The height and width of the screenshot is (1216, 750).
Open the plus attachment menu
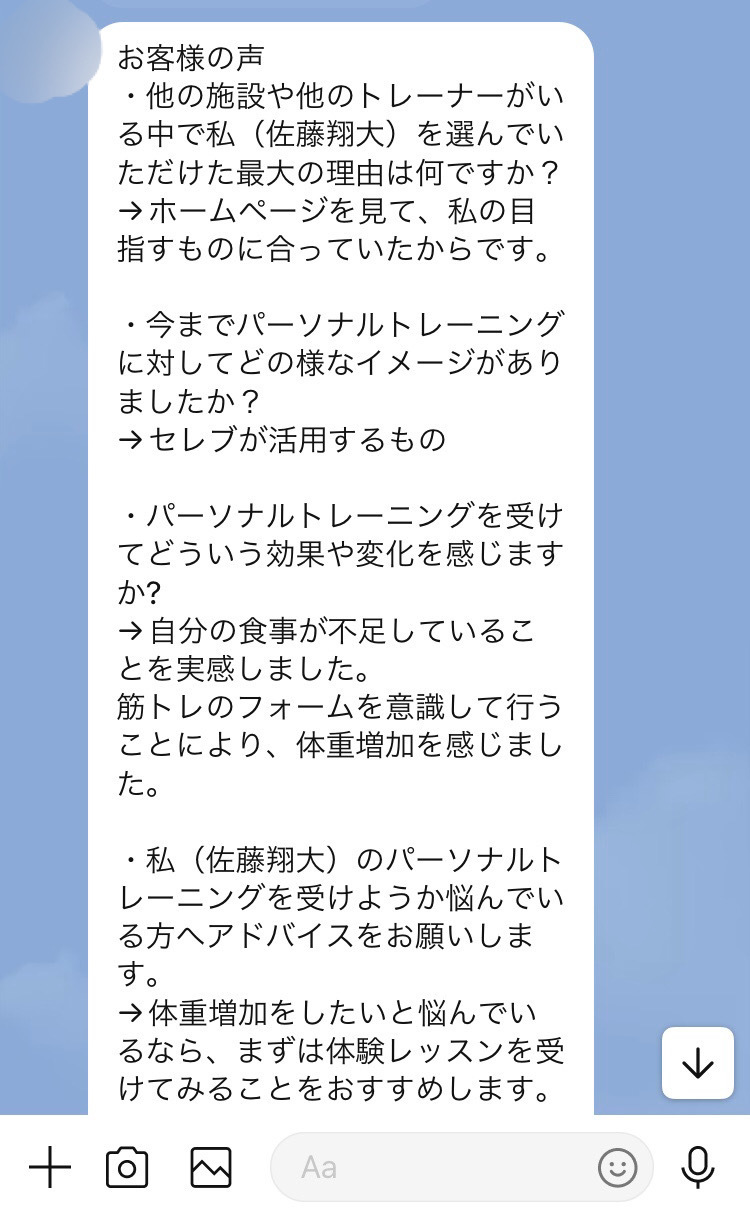49,1167
